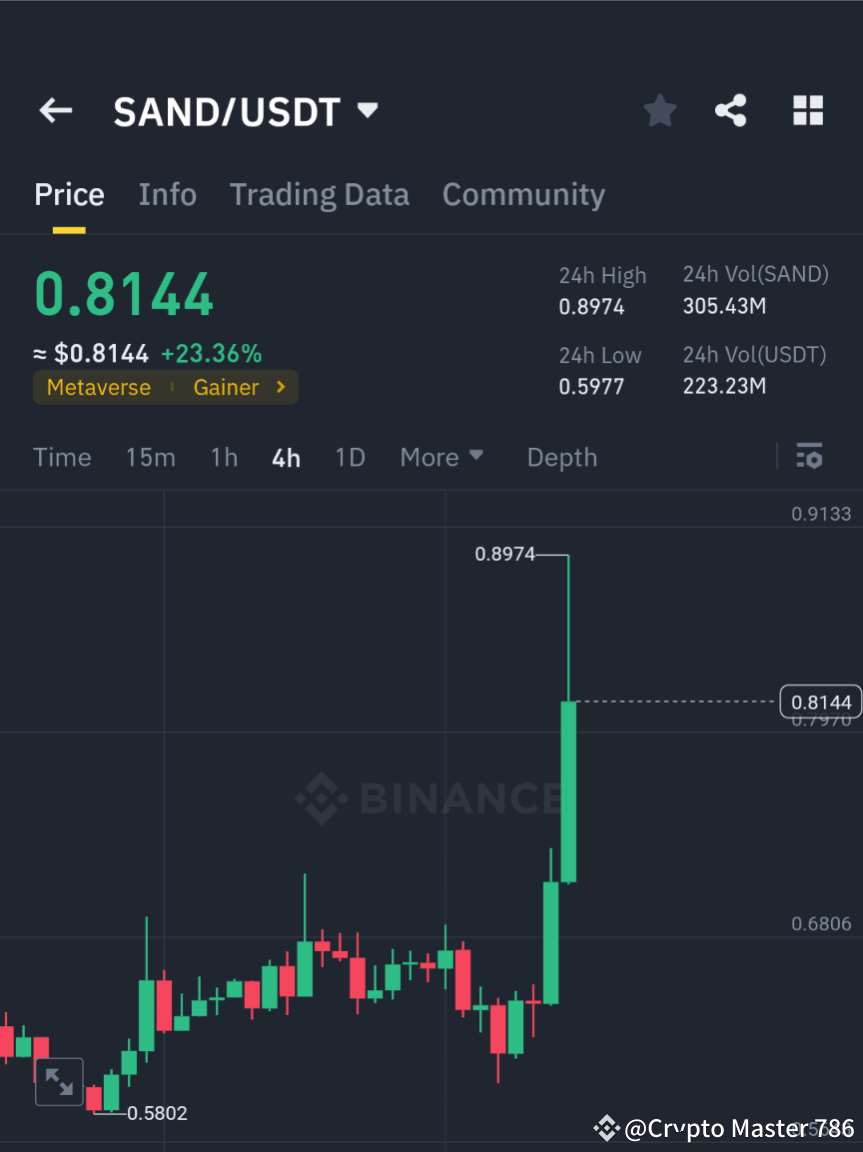The width and height of the screenshot is (863, 1152).
Task: Switch the chart to 1D candles
Action: click(x=350, y=457)
